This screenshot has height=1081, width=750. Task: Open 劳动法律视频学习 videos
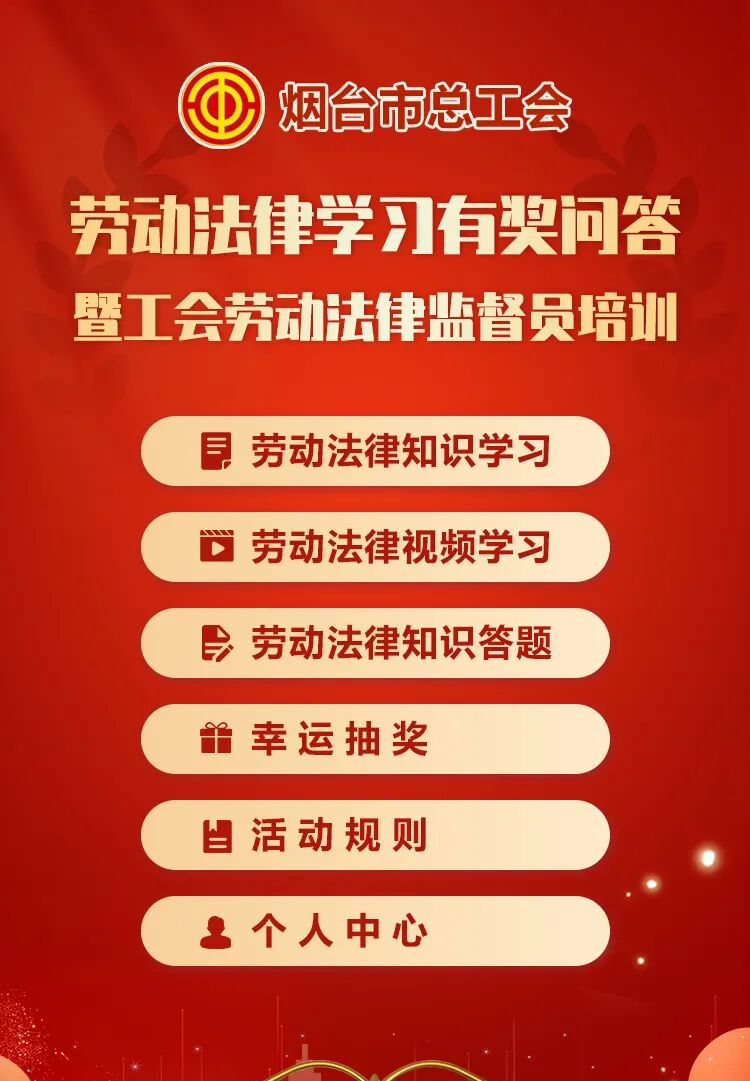[x=375, y=547]
